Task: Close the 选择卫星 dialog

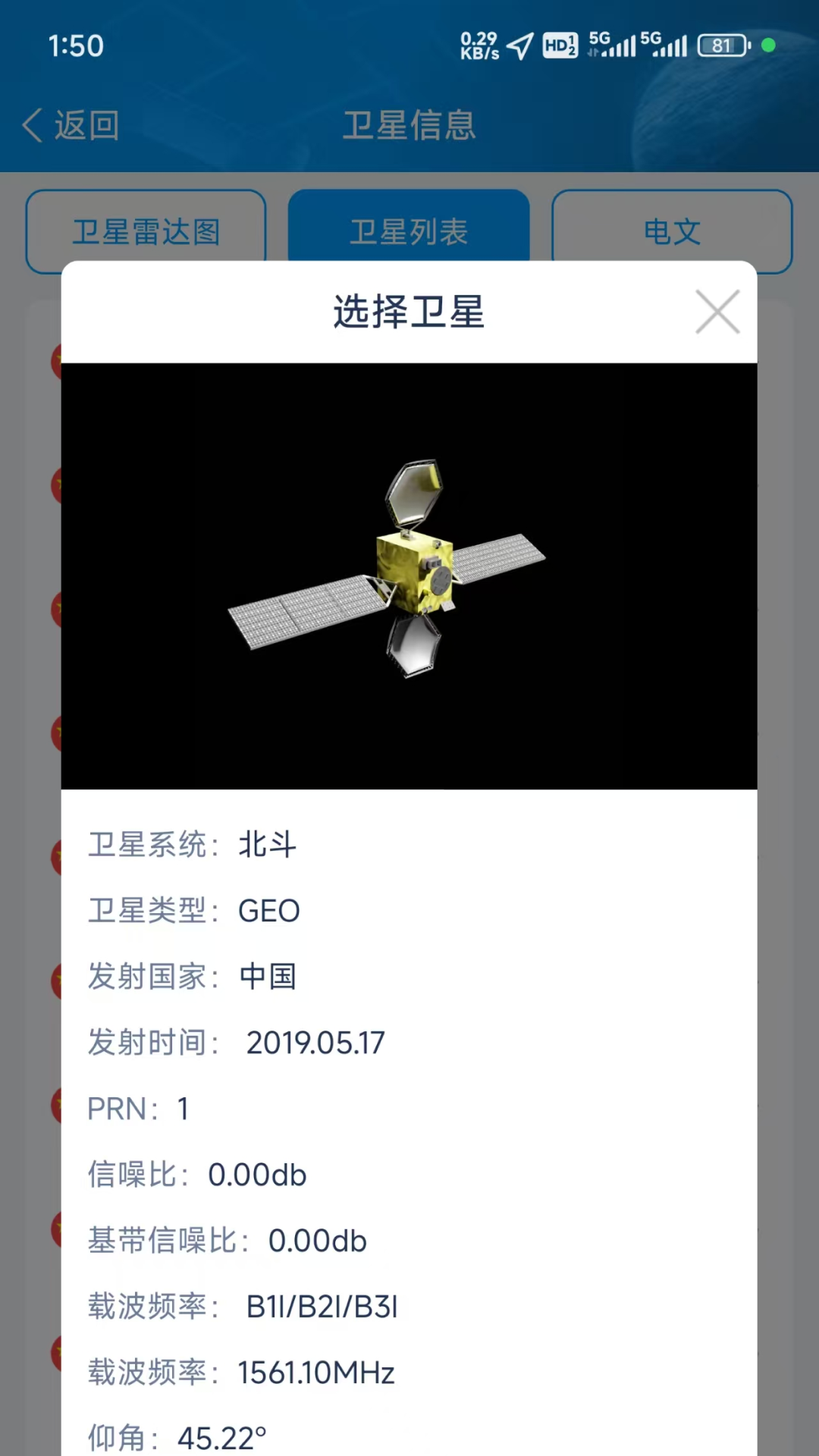Action: 717,312
